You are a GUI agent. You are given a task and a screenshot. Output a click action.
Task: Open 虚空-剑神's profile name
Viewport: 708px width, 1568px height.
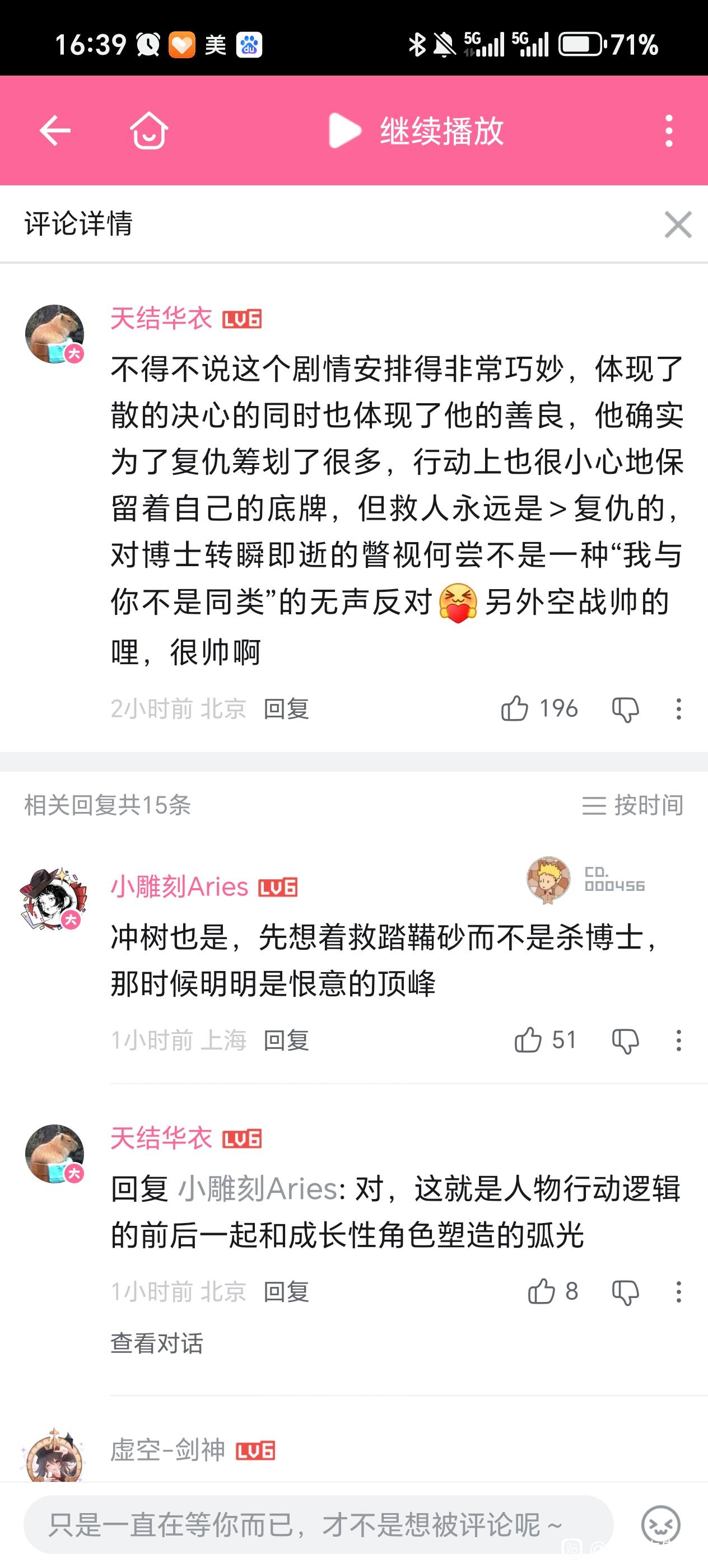click(168, 1450)
